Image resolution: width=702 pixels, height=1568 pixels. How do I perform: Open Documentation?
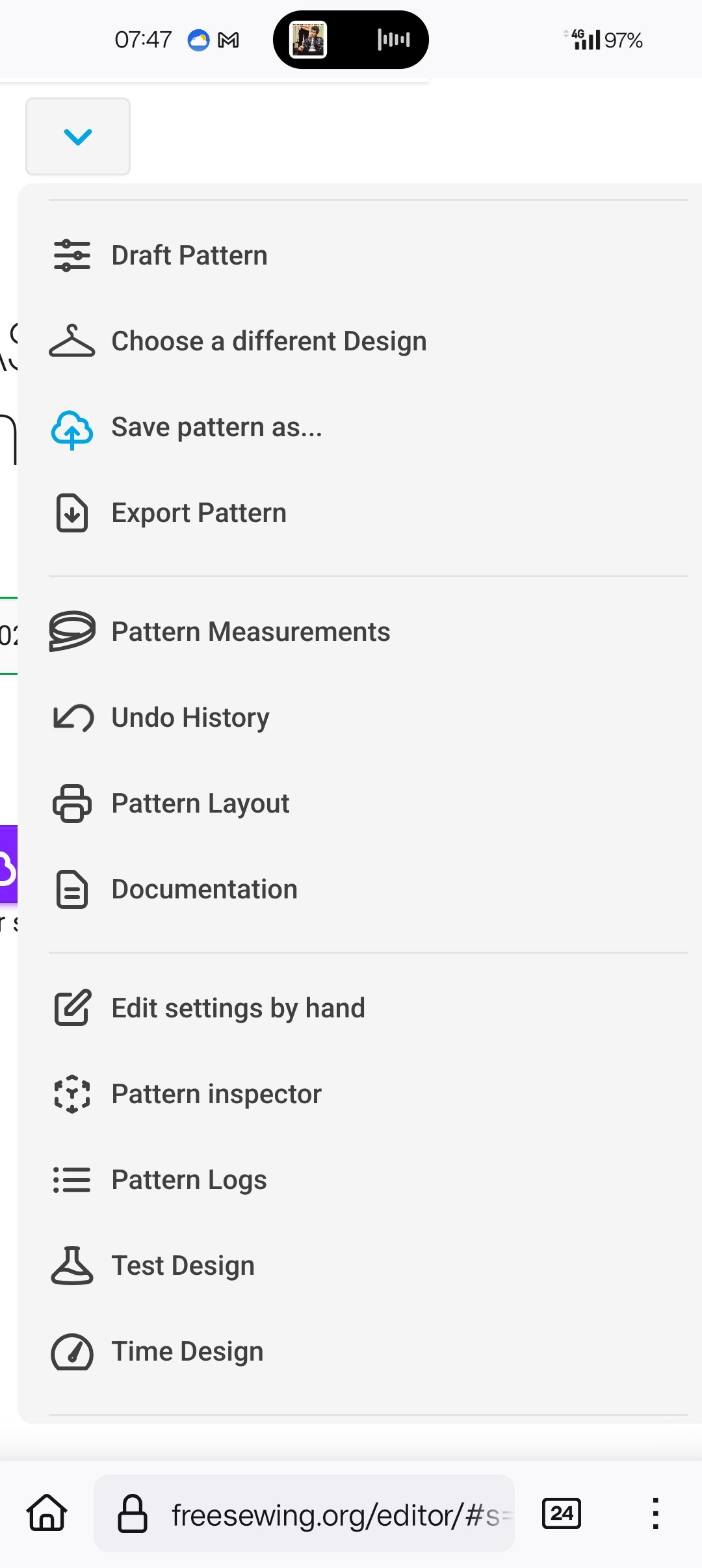368,889
